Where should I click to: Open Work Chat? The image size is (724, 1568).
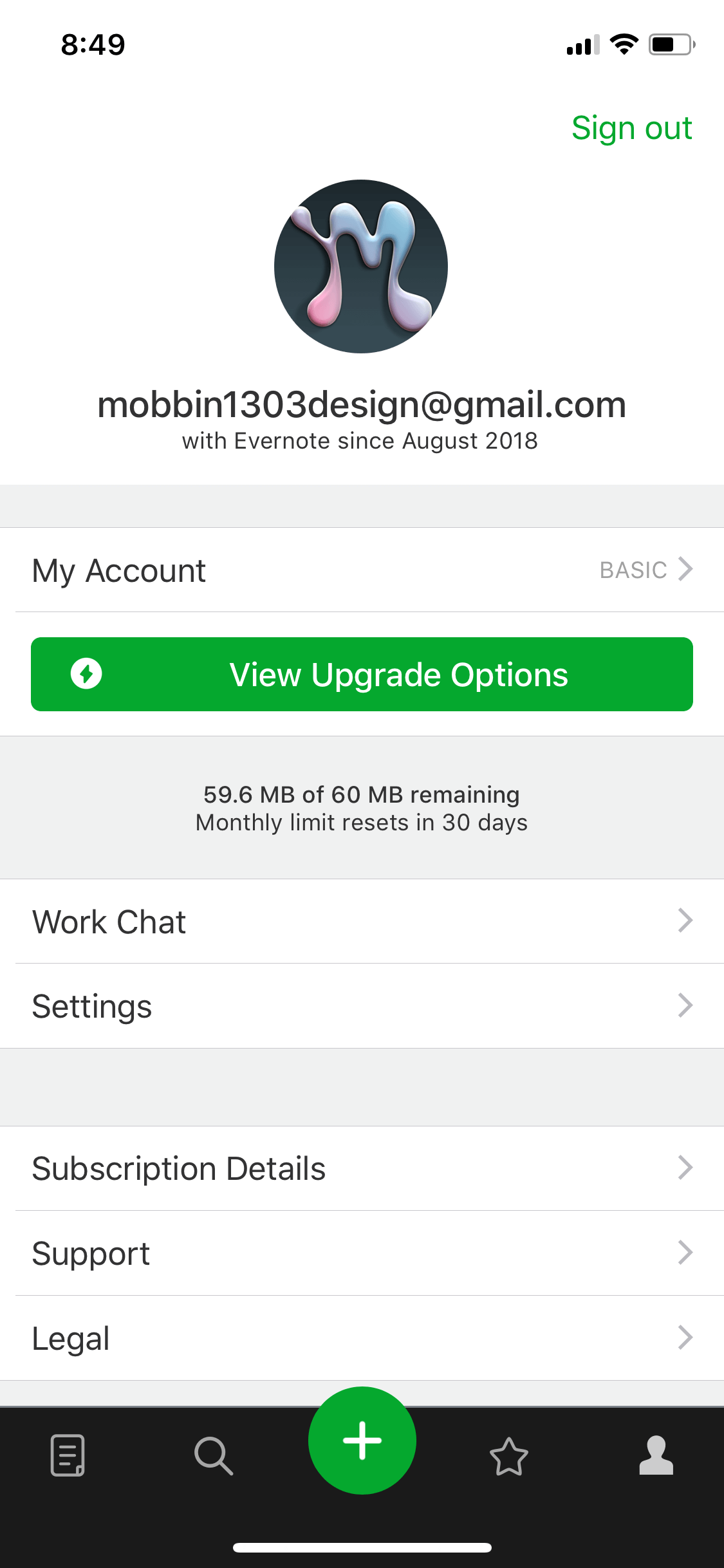362,921
